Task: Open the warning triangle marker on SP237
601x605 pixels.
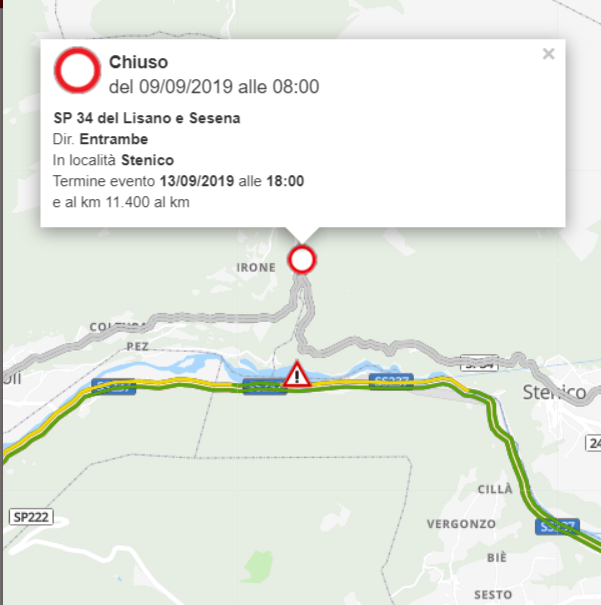Action: click(x=297, y=376)
